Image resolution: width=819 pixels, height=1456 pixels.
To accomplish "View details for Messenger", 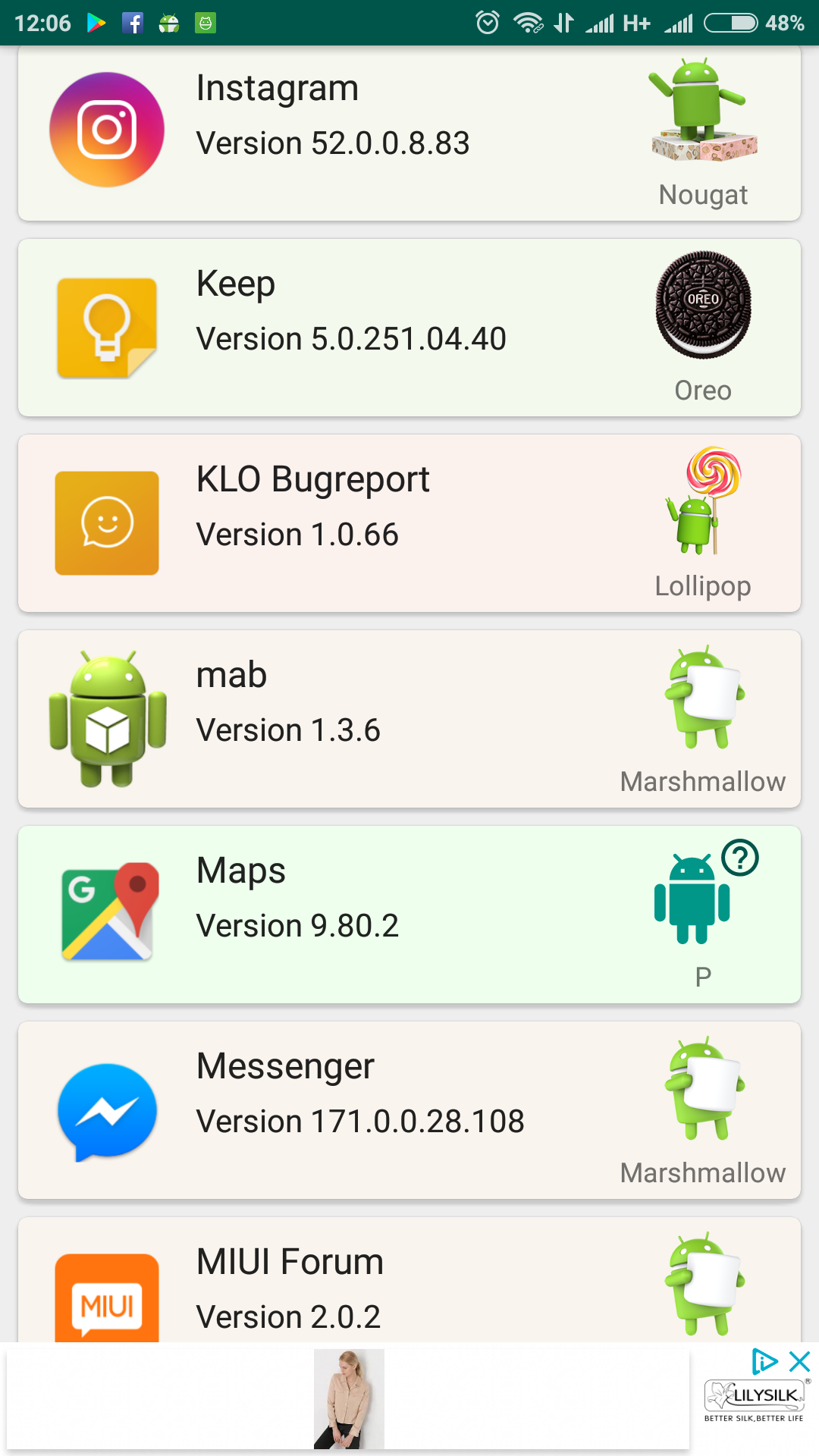I will pyautogui.click(x=409, y=1110).
